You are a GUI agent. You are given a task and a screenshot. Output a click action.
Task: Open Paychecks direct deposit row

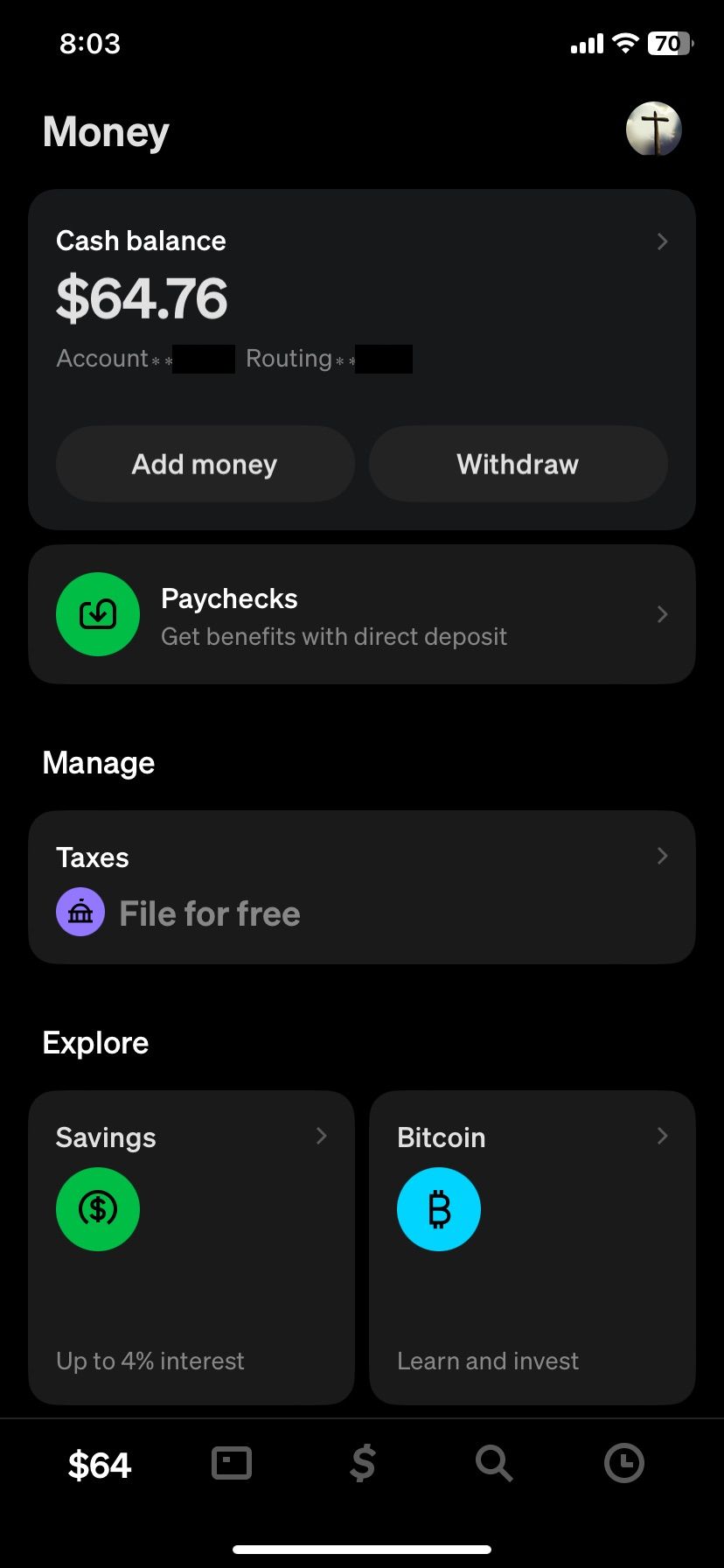pyautogui.click(x=361, y=614)
